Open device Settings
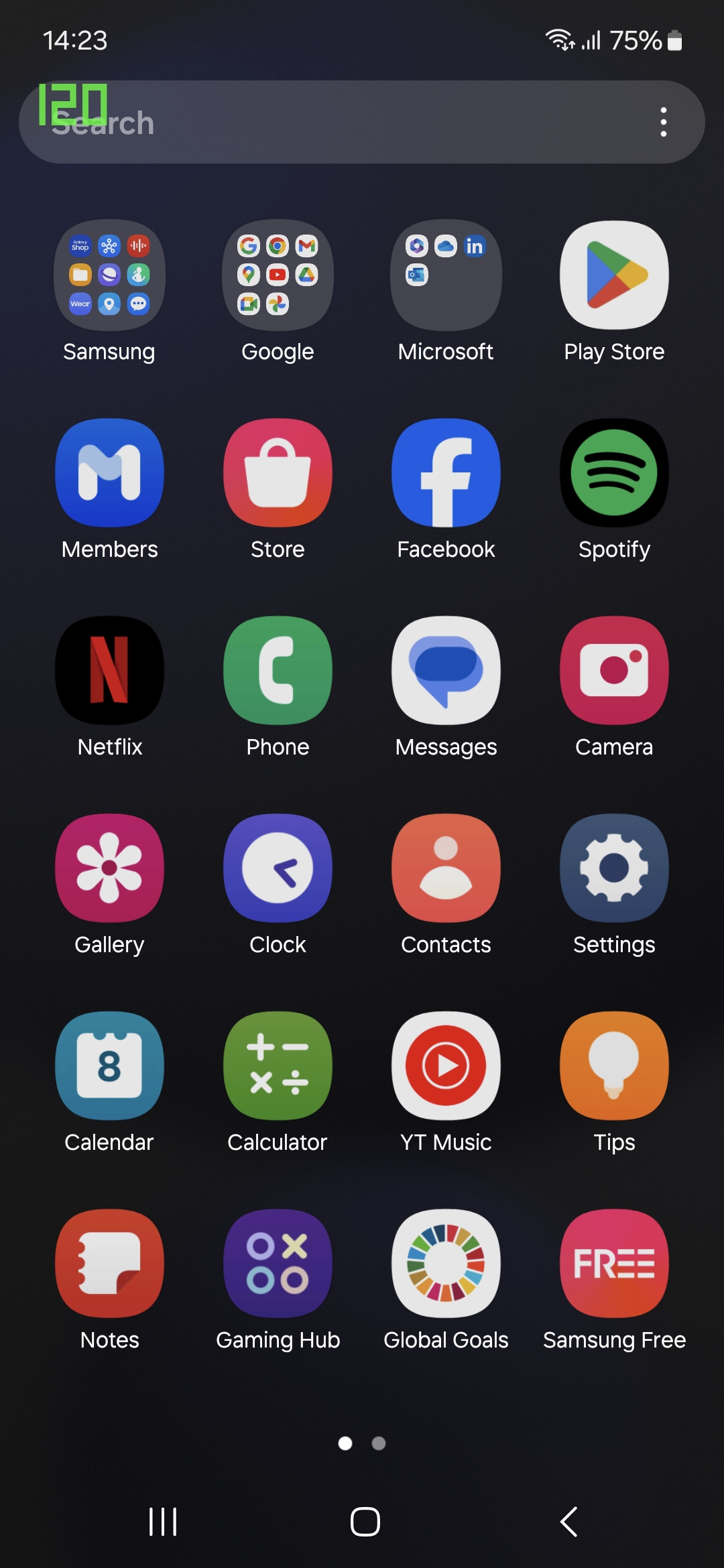This screenshot has width=724, height=1568. pos(614,868)
